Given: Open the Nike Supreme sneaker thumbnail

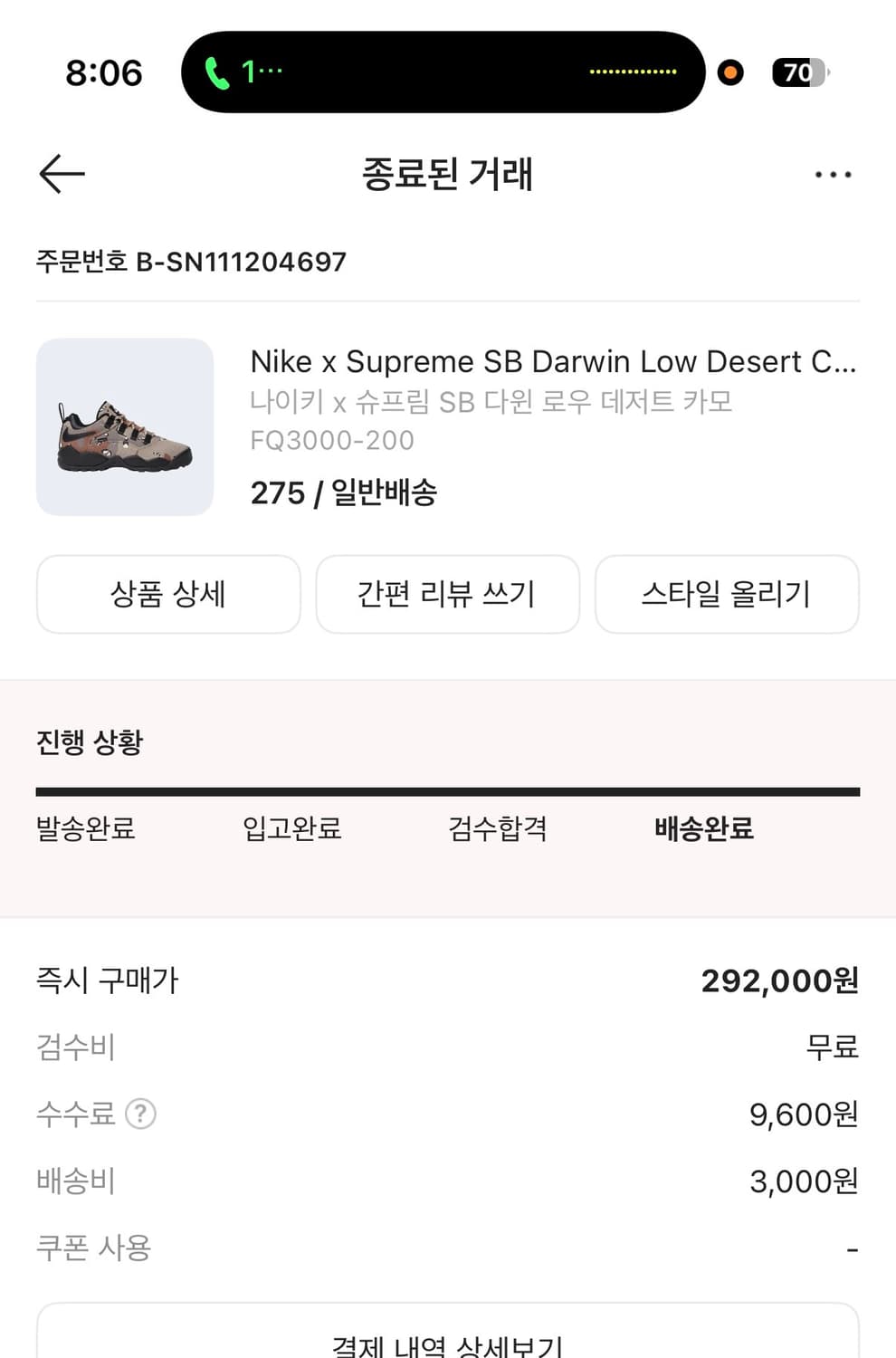Looking at the screenshot, I should tap(124, 426).
